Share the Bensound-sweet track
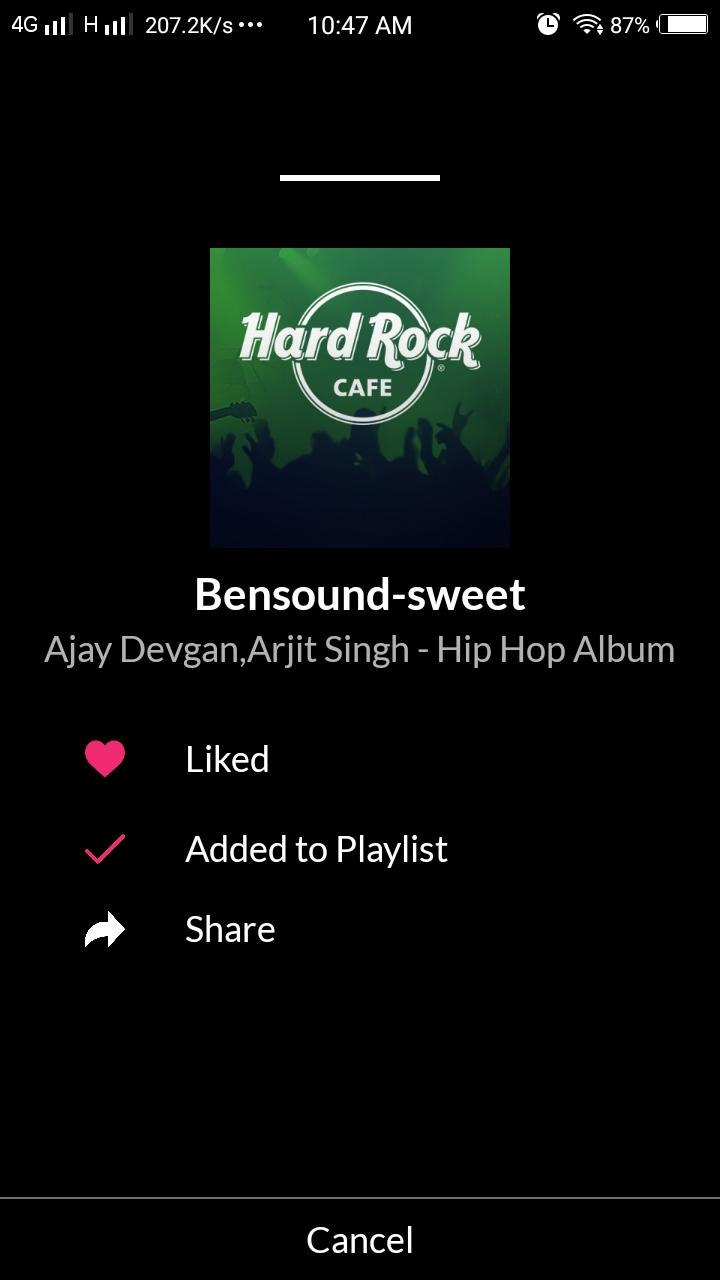The width and height of the screenshot is (720, 1280). 230,930
